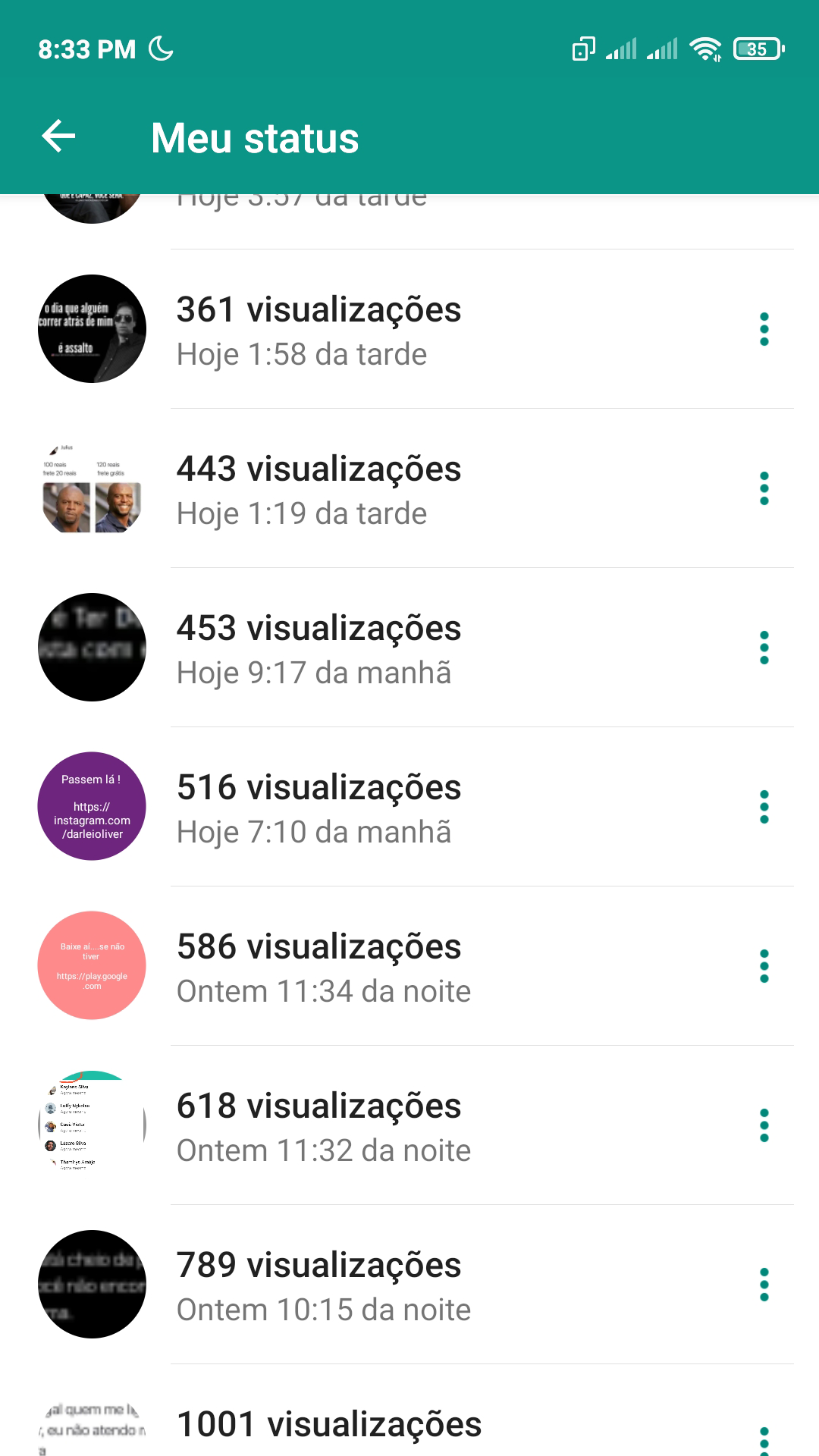This screenshot has width=819, height=1456.
Task: Tap the three dots beside 586 visualizações
Action: pyautogui.click(x=764, y=966)
